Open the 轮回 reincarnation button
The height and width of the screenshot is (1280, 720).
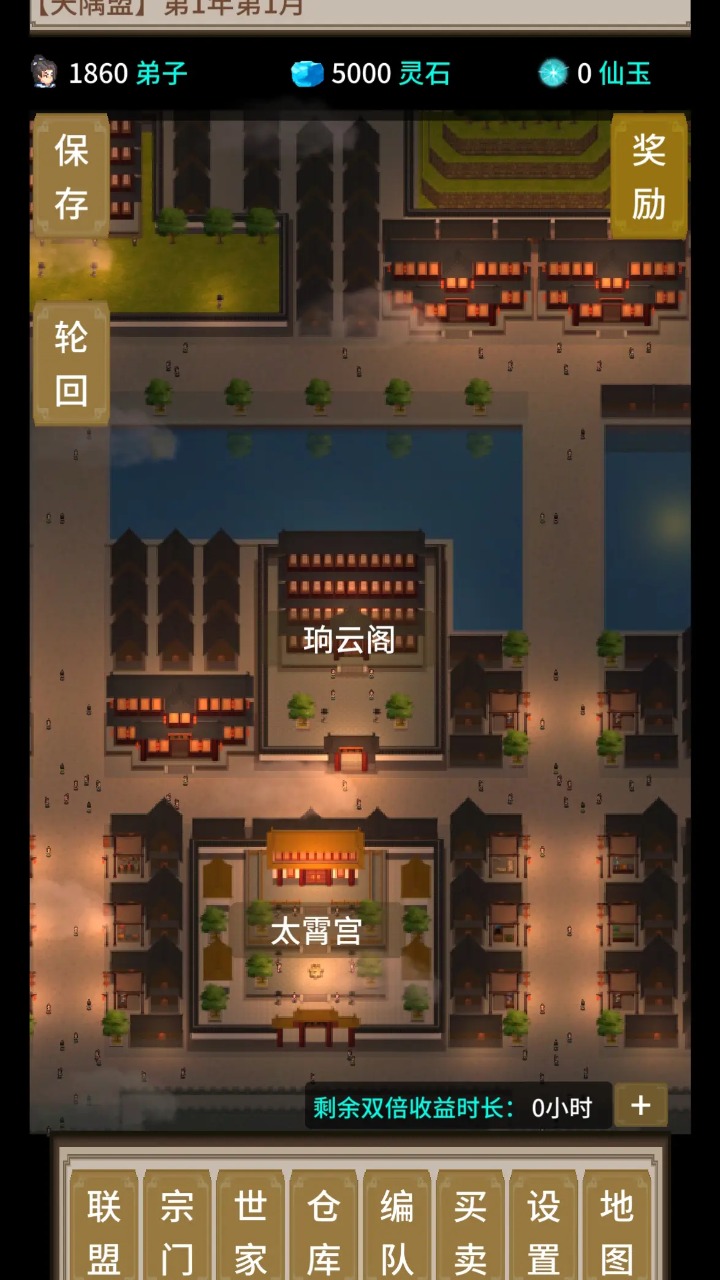(71, 364)
